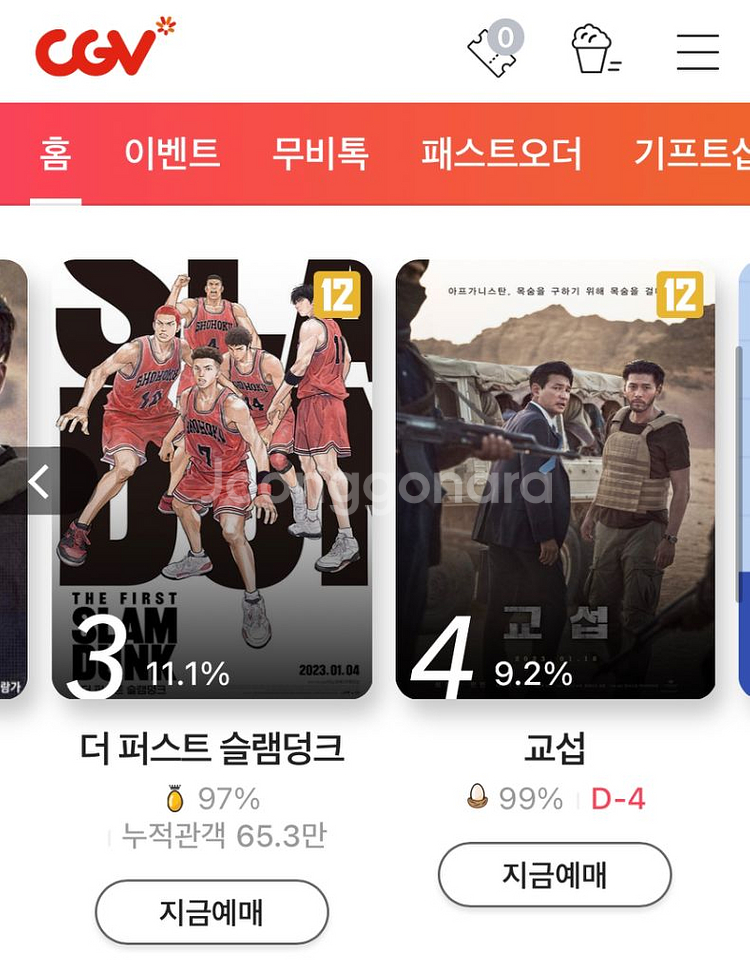The width and height of the screenshot is (750, 973).
Task: Open the ticket icon showing 0 tickets
Action: pos(491,52)
